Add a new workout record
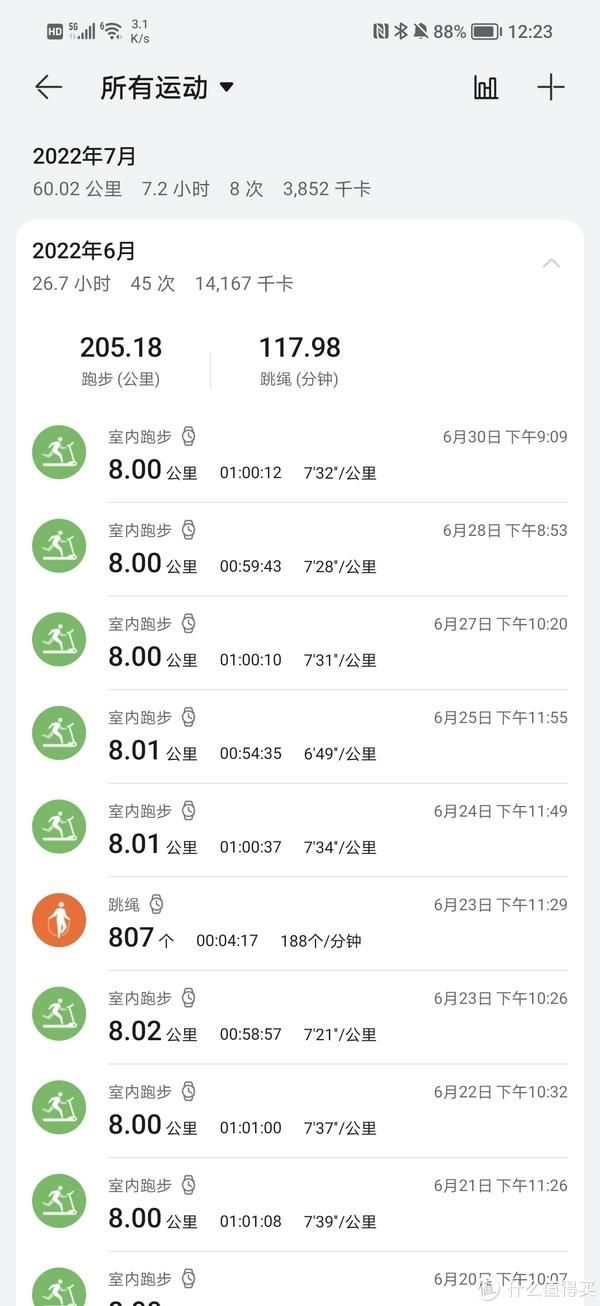600x1306 pixels. [551, 87]
